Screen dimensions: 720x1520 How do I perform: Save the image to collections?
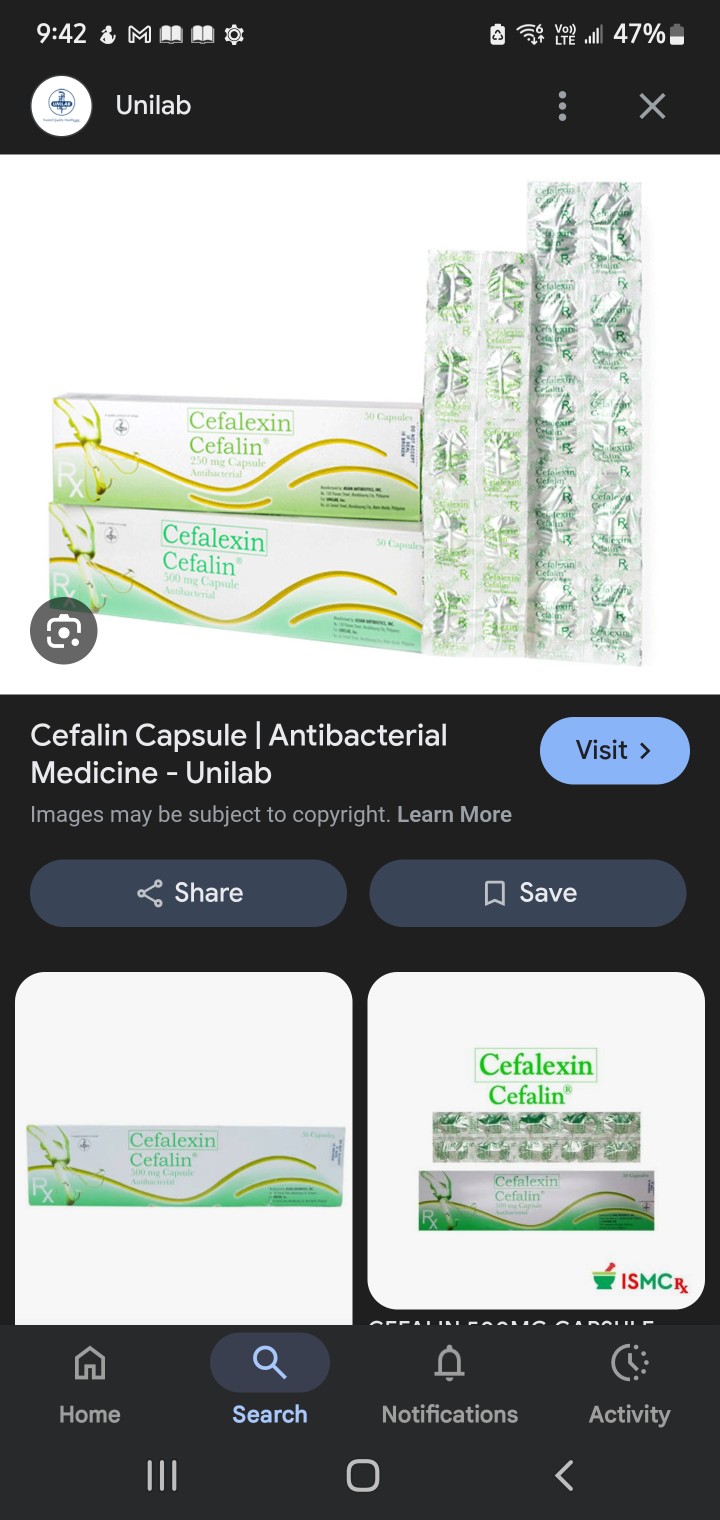tap(528, 893)
